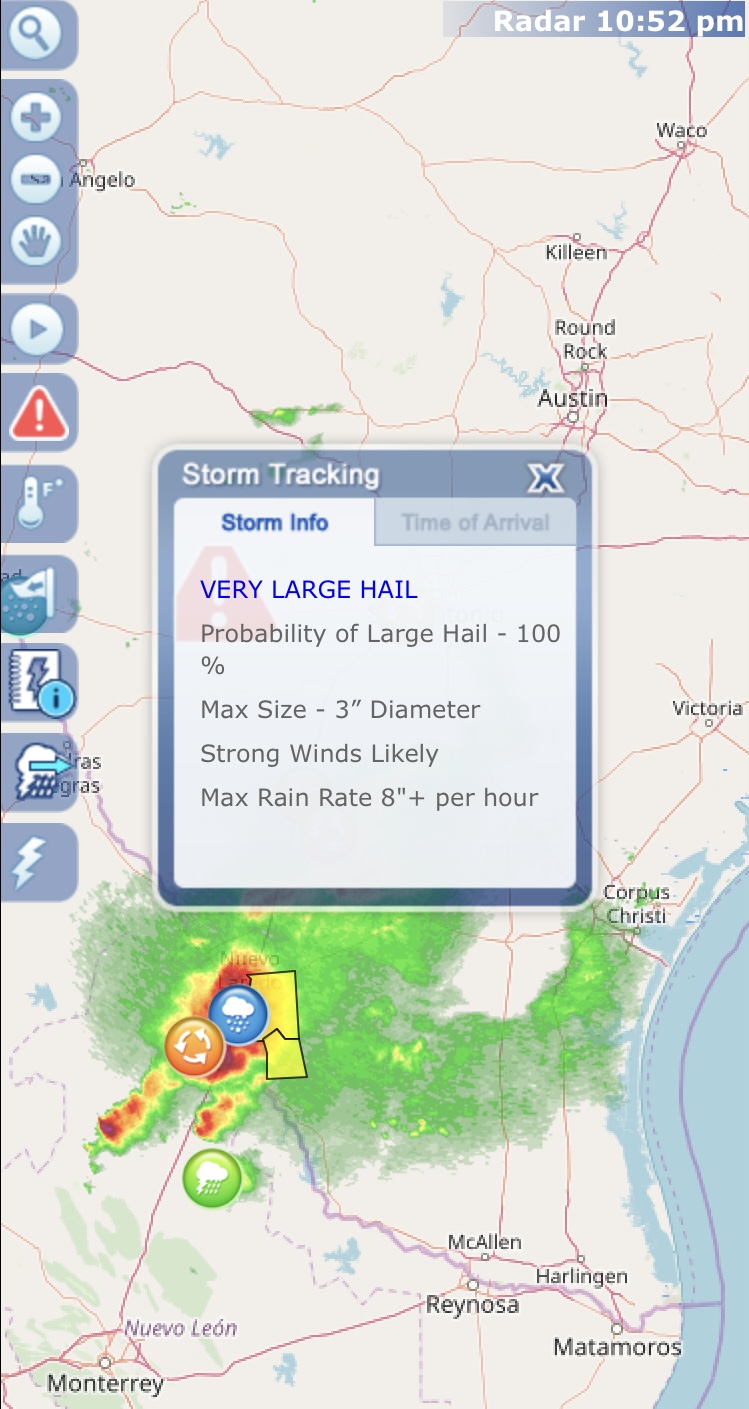Open the magnifier search tool
The width and height of the screenshot is (749, 1409).
tap(36, 33)
